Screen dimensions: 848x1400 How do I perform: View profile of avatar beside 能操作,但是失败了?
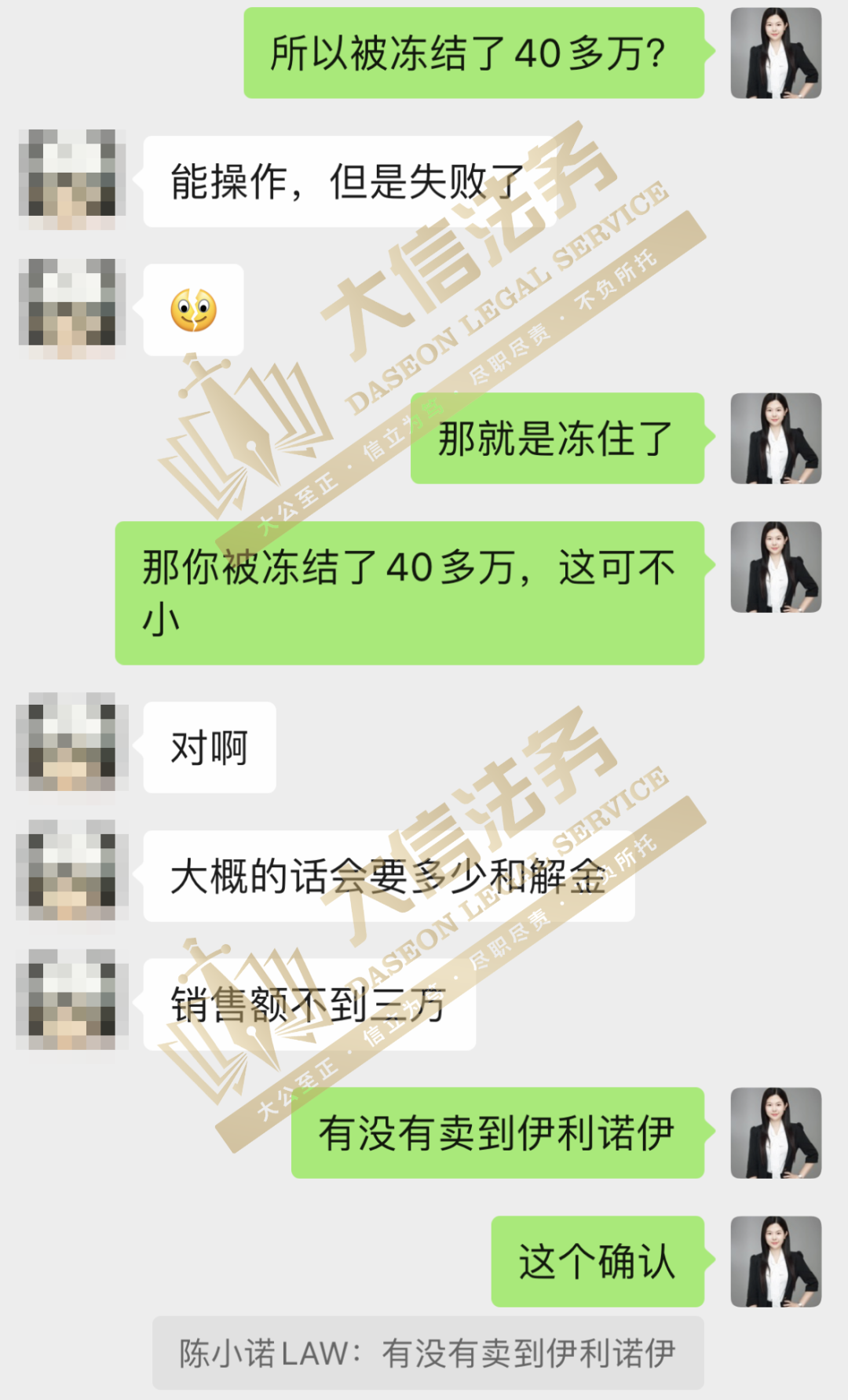pos(72,180)
